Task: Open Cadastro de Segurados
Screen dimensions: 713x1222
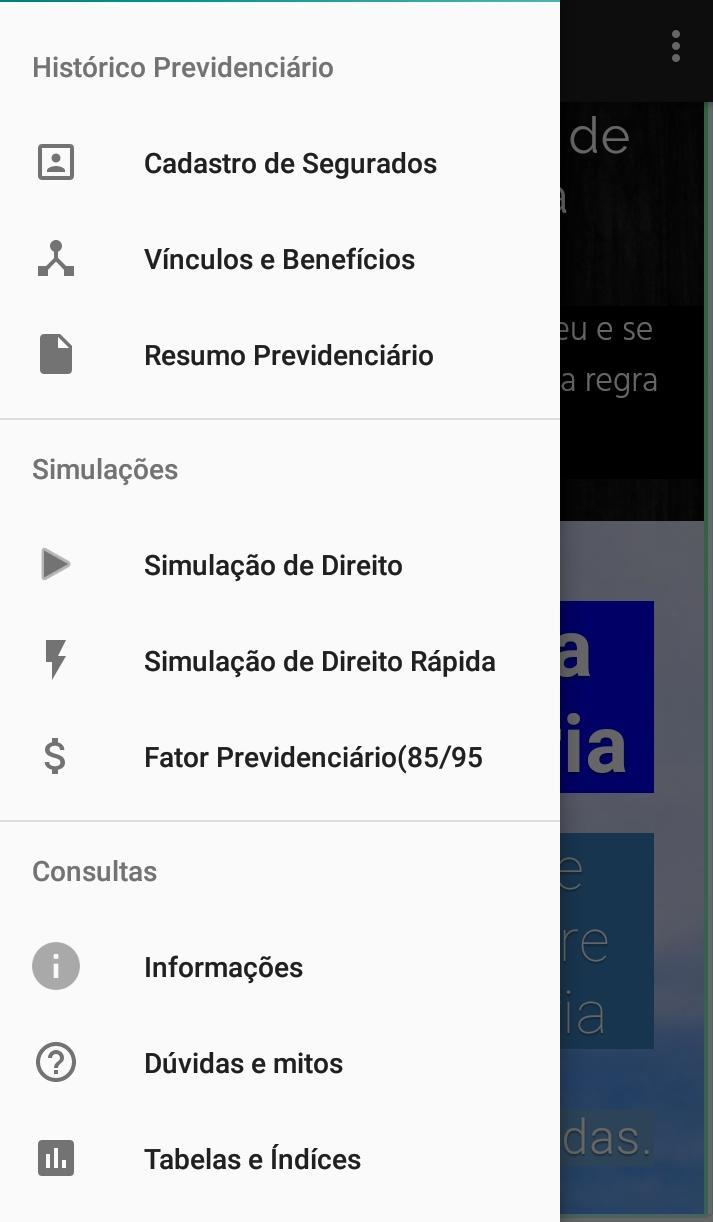Action: (290, 163)
